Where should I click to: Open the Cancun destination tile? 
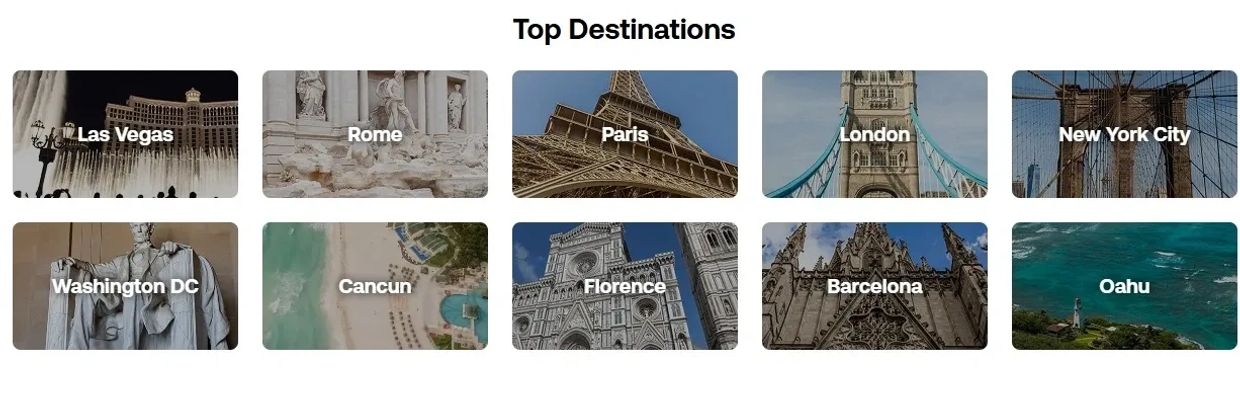coord(375,286)
